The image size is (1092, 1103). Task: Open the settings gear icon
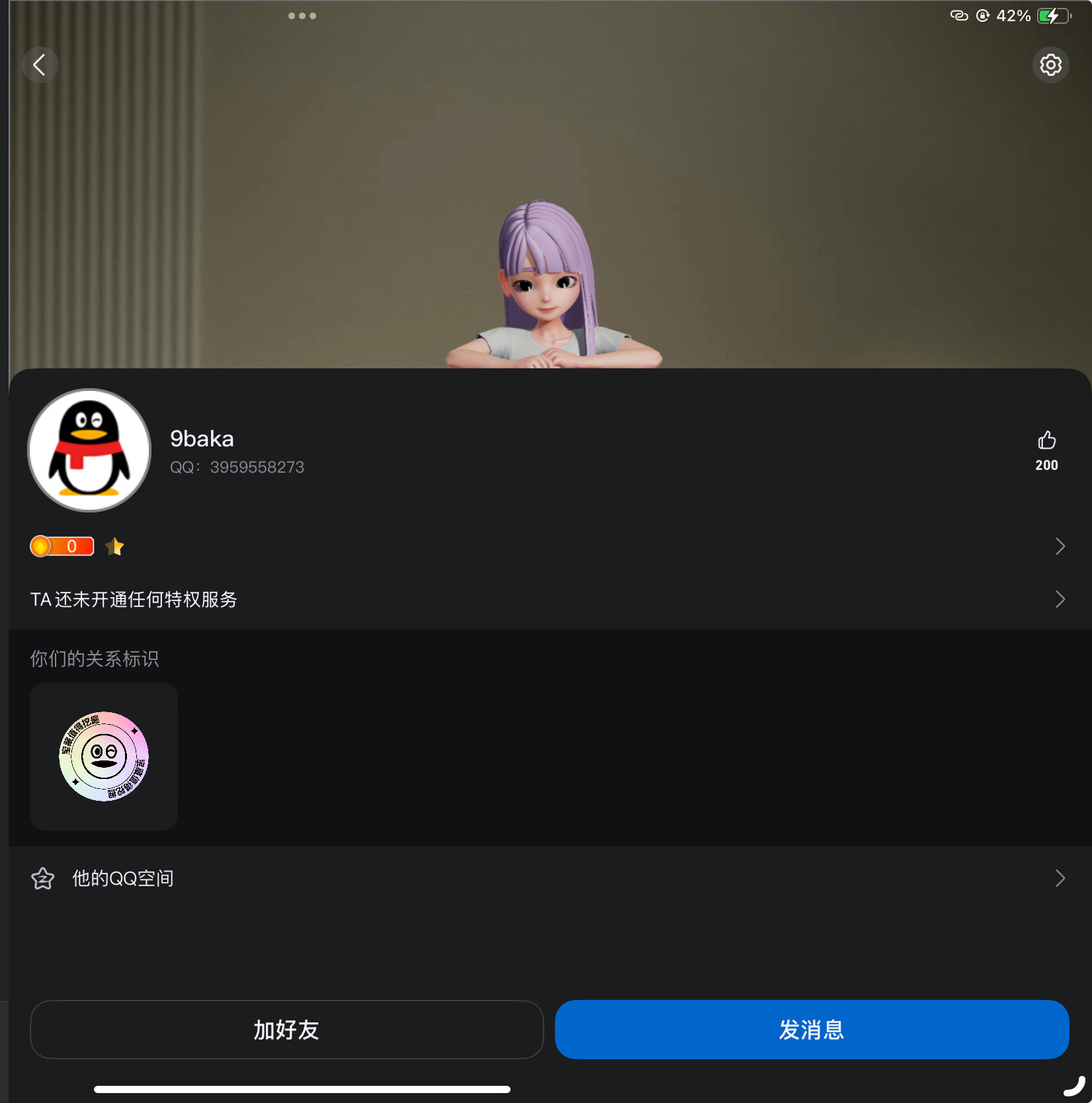[1050, 65]
